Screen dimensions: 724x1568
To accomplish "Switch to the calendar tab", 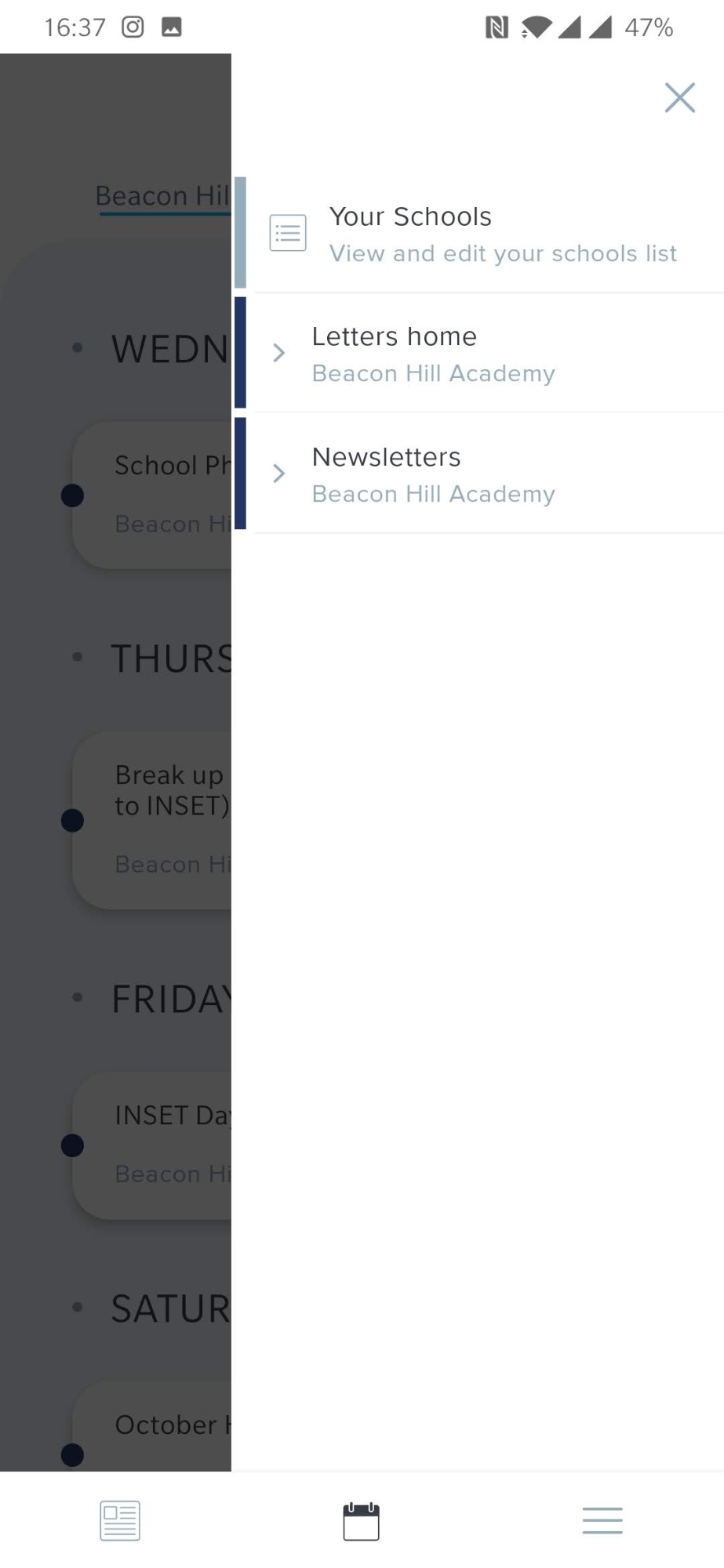I will coord(362,1521).
